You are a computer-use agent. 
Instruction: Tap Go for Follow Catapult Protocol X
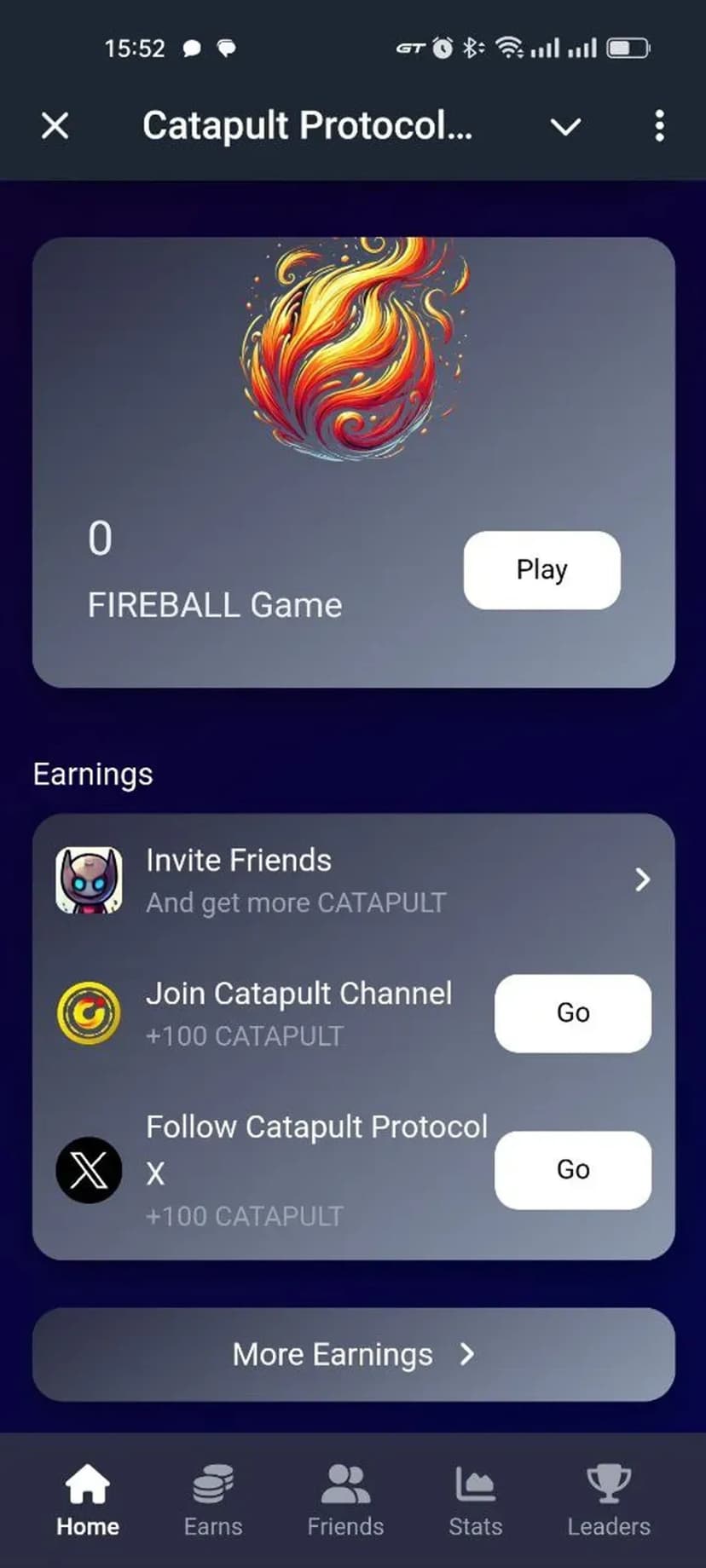click(572, 1169)
